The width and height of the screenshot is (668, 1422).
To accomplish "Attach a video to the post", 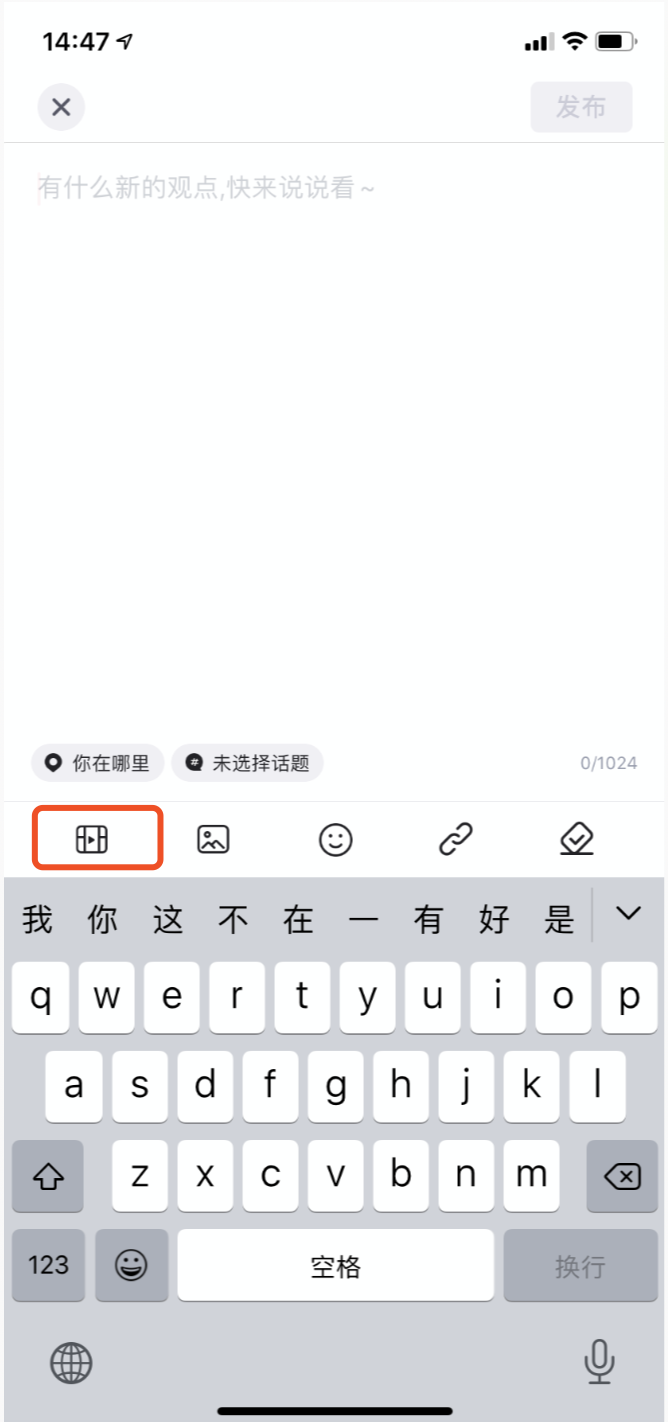I will tap(92, 840).
